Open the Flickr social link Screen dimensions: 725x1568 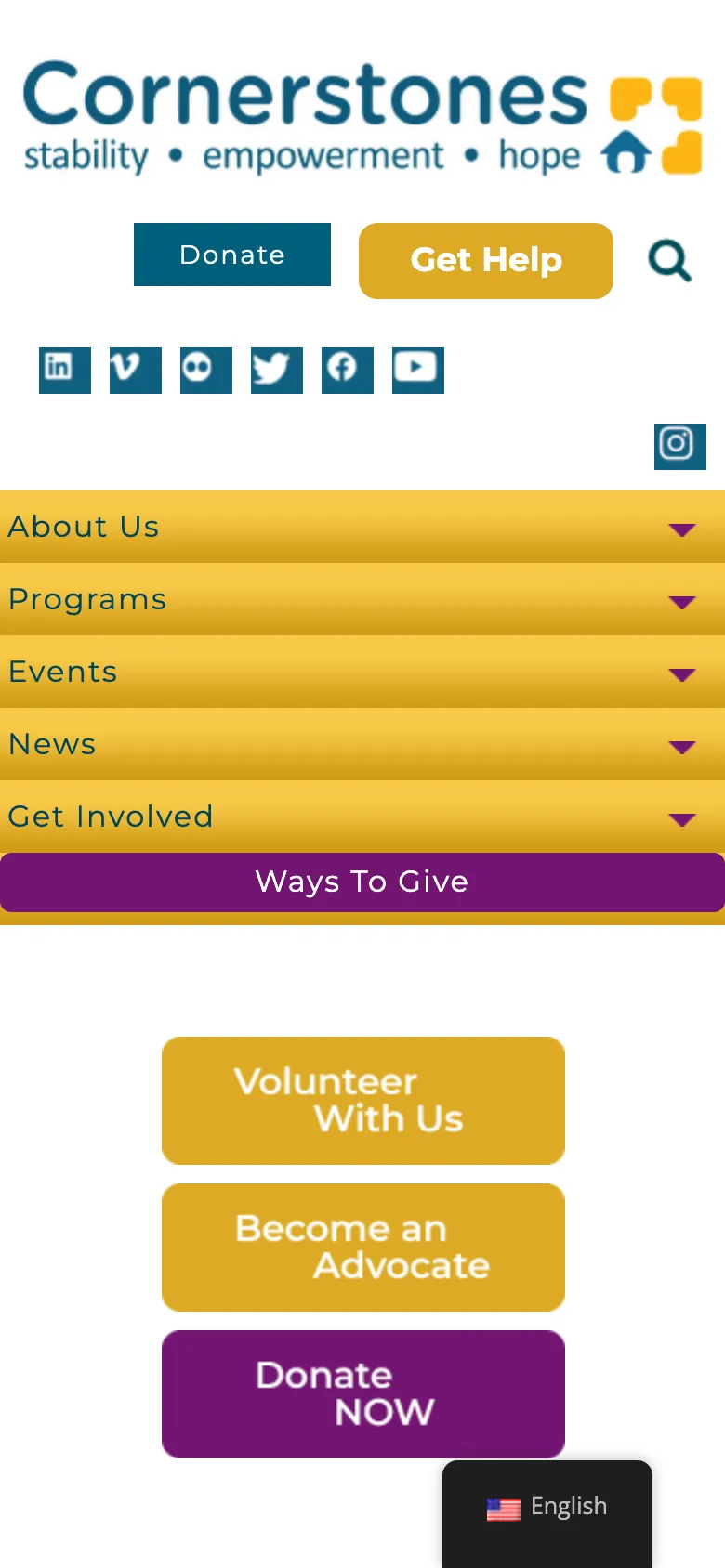coord(206,370)
